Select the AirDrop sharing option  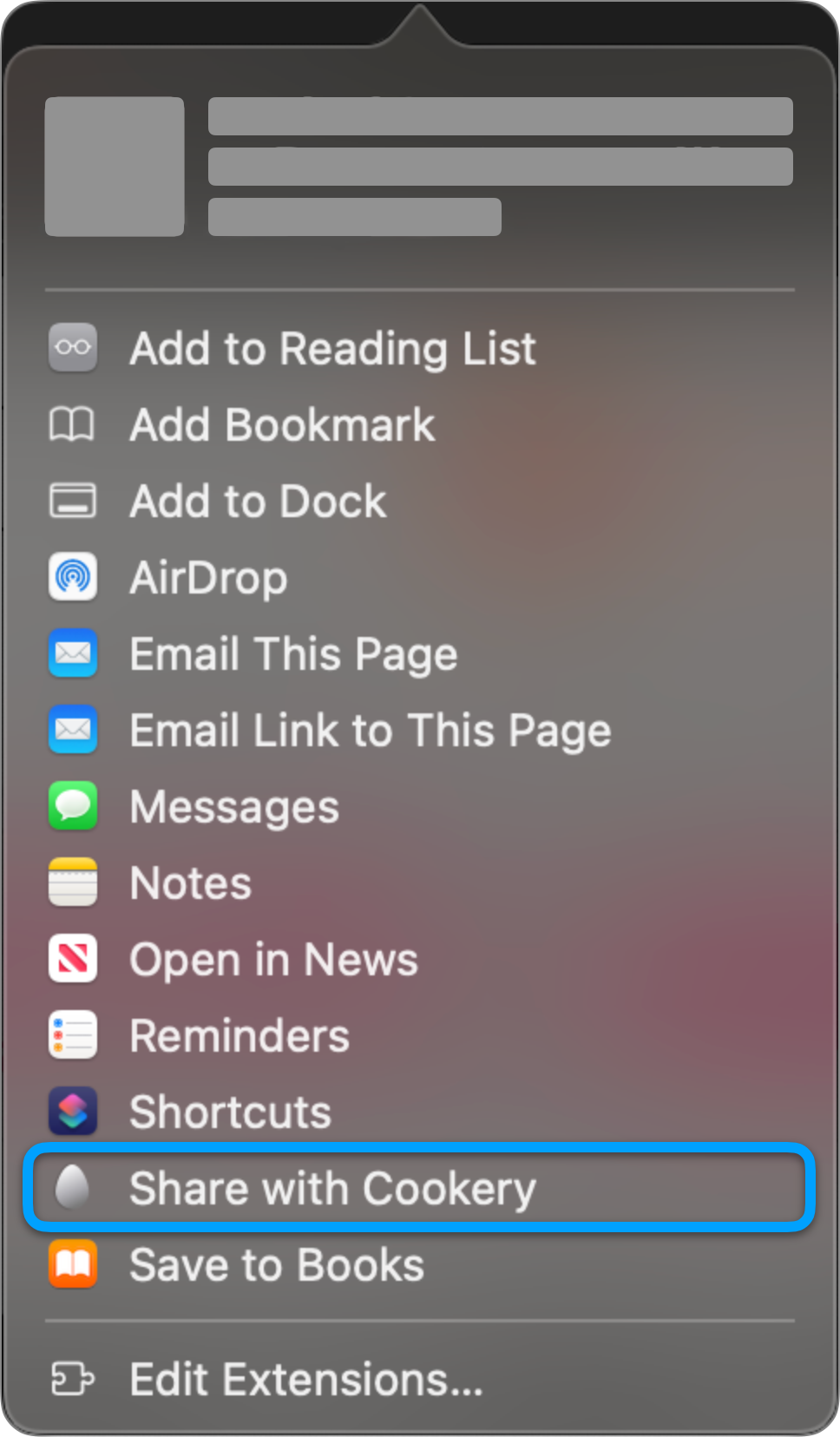pyautogui.click(x=208, y=577)
